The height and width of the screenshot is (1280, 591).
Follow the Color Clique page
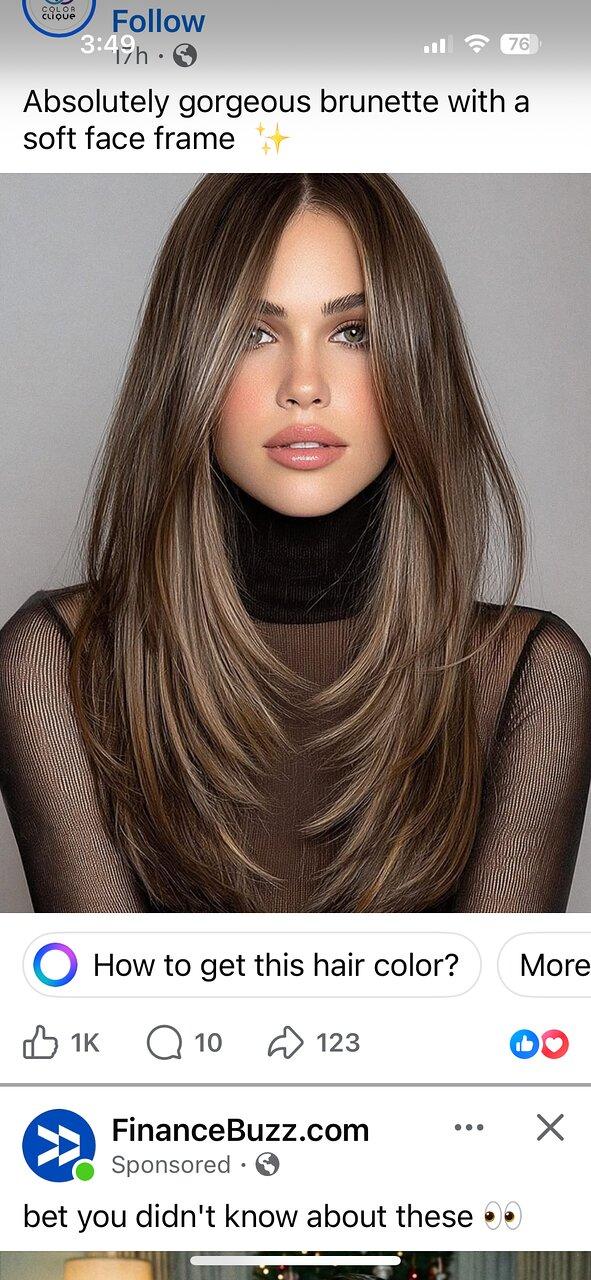(x=158, y=20)
